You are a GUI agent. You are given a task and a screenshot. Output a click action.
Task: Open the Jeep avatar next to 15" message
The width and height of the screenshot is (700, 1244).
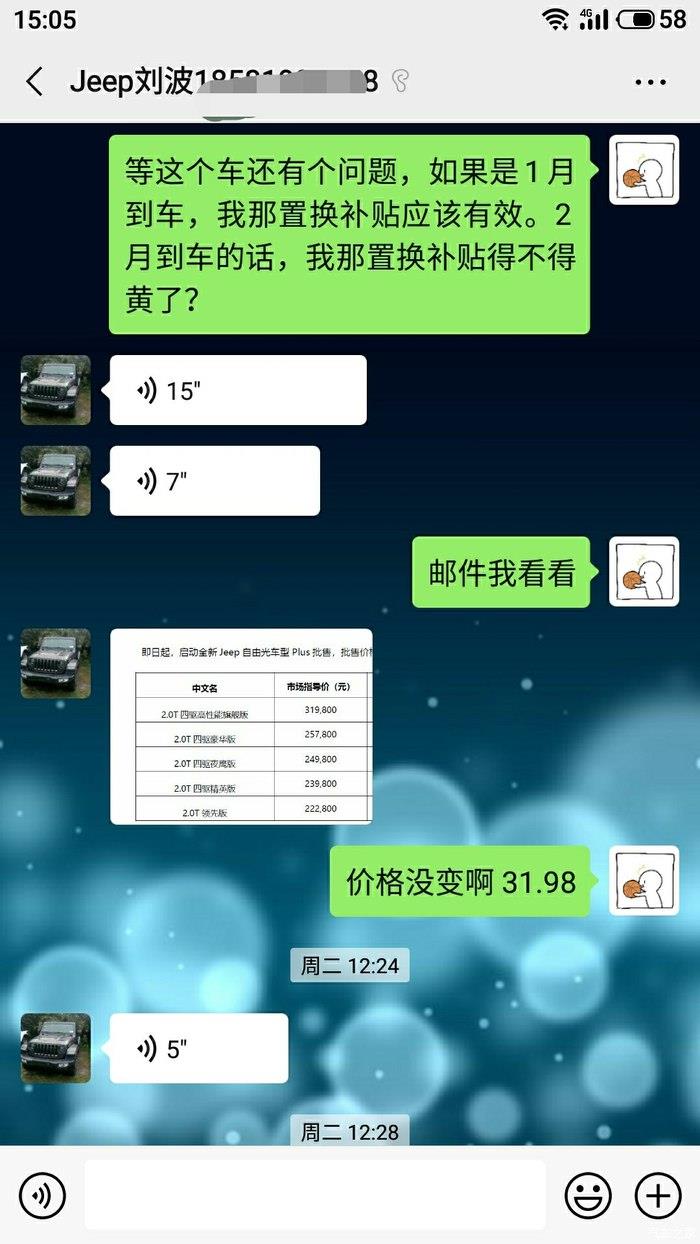point(56,390)
